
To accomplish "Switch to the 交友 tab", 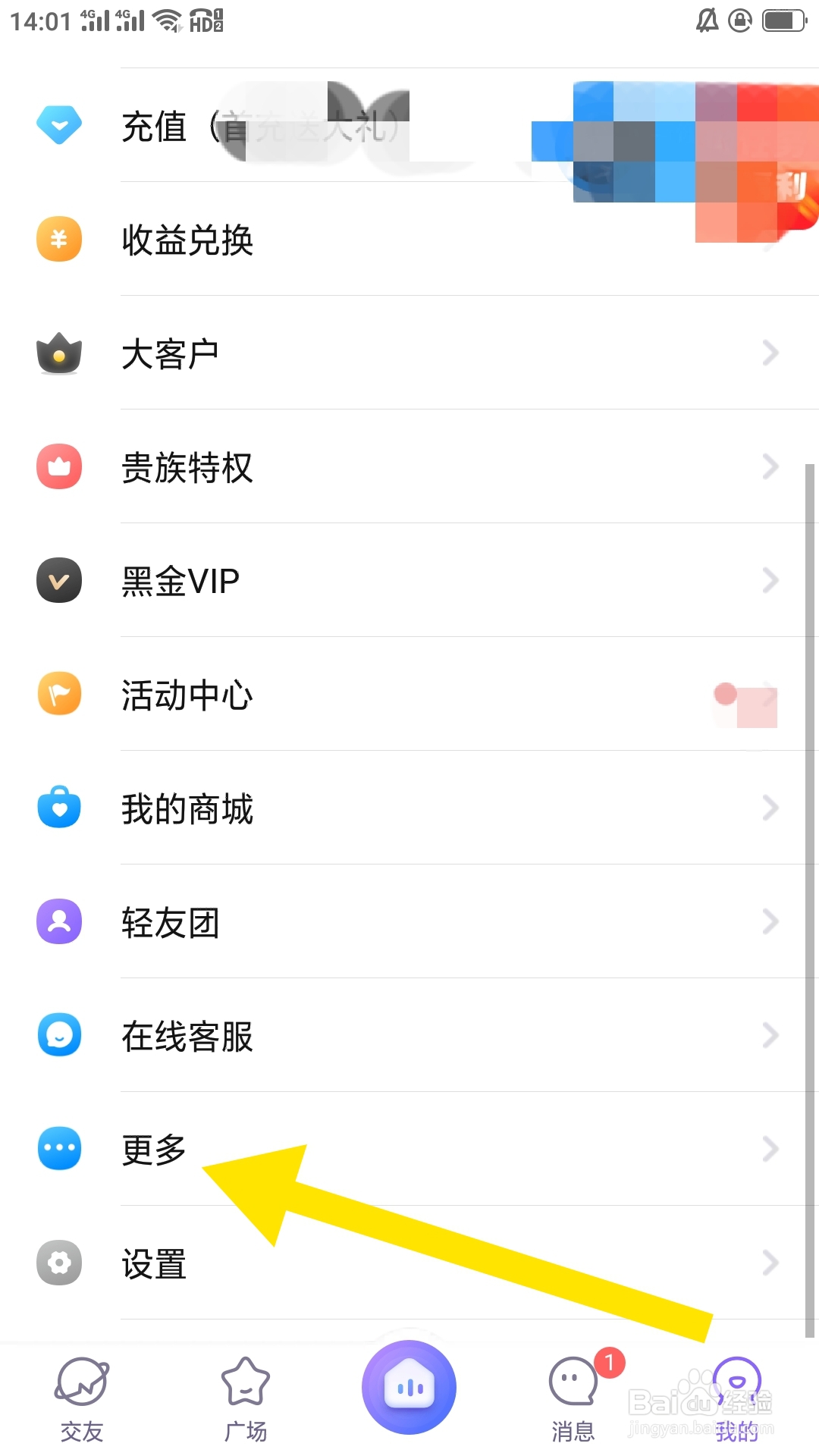I will [x=82, y=1399].
